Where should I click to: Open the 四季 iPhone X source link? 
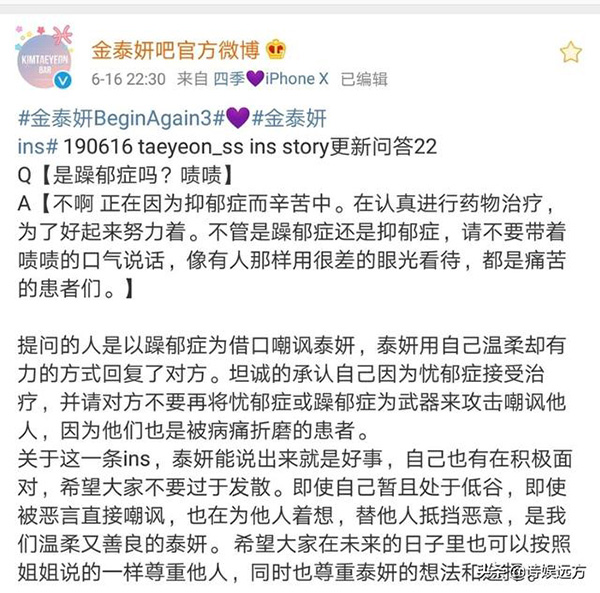pyautogui.click(x=268, y=78)
